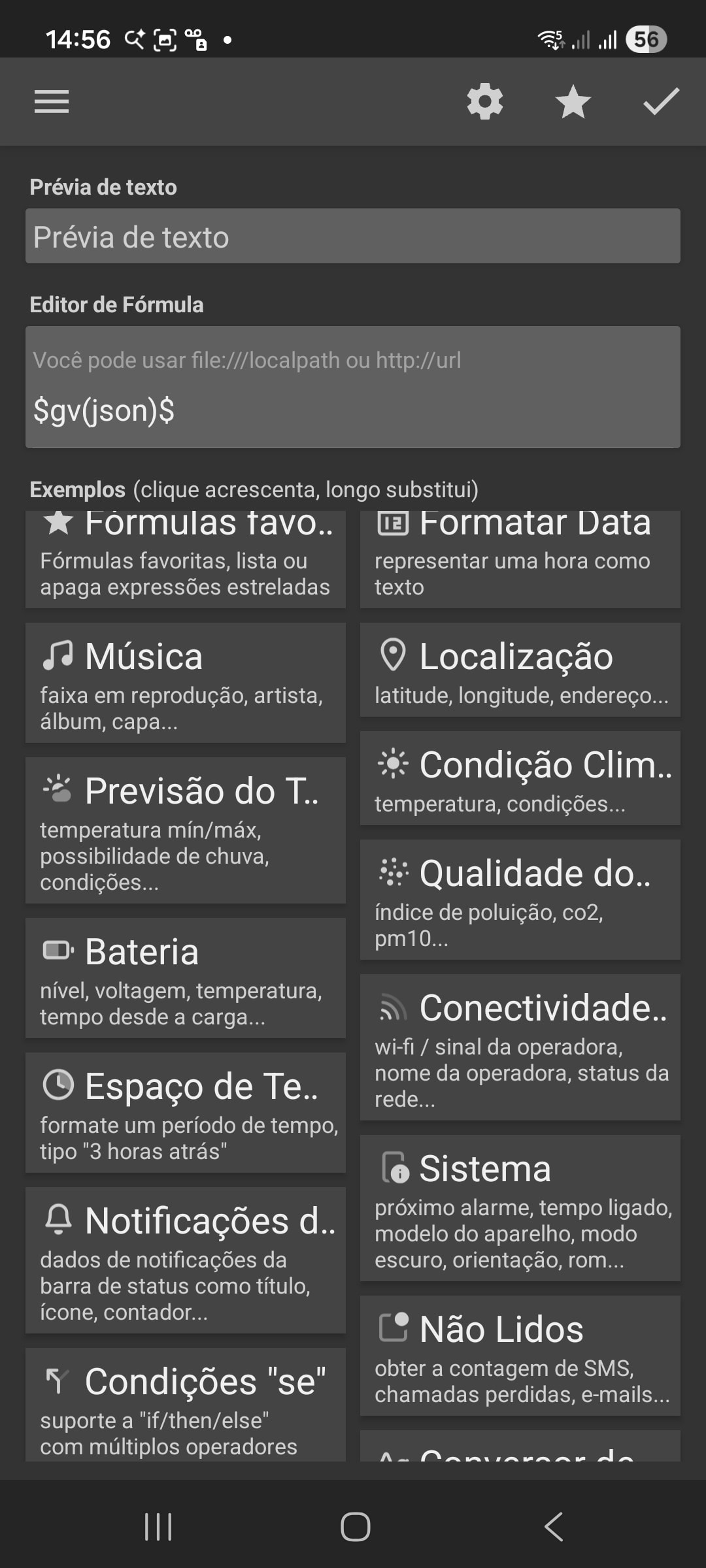Open the hamburger drawer menu
706x1568 pixels.
(x=52, y=102)
